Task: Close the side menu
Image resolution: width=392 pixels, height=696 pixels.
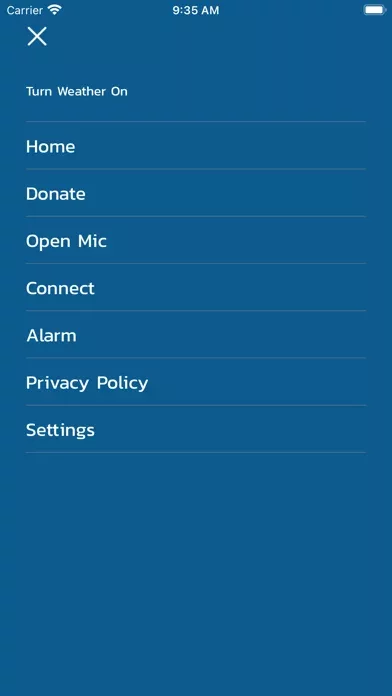Action: tap(37, 36)
